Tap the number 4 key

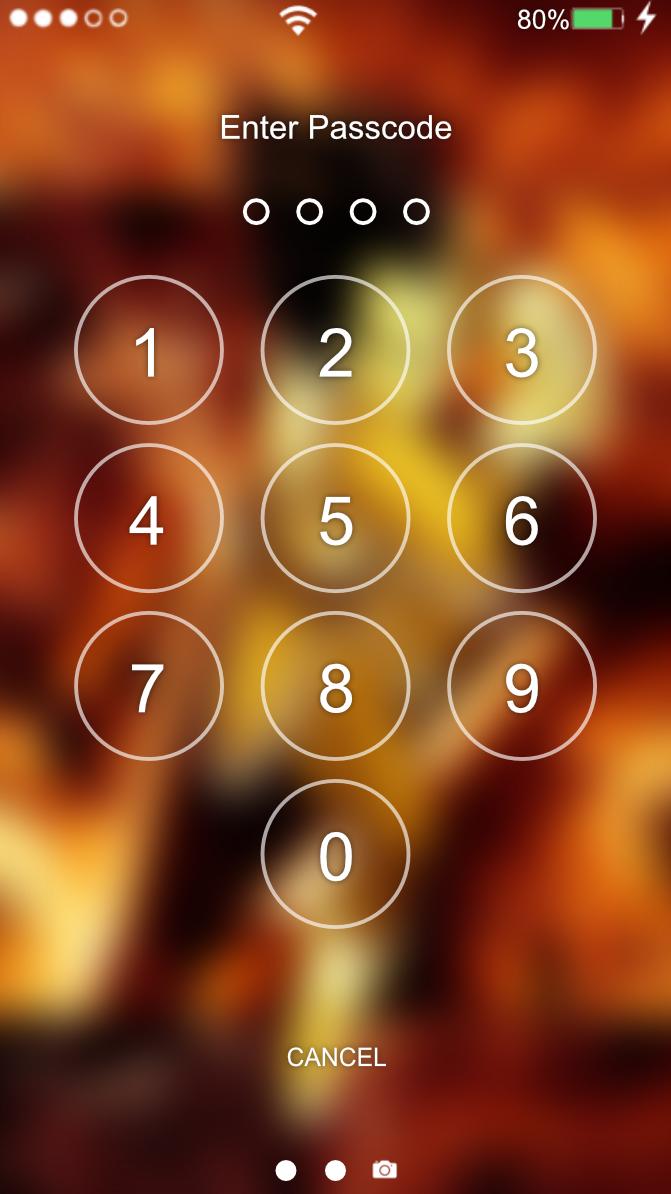coord(148,518)
